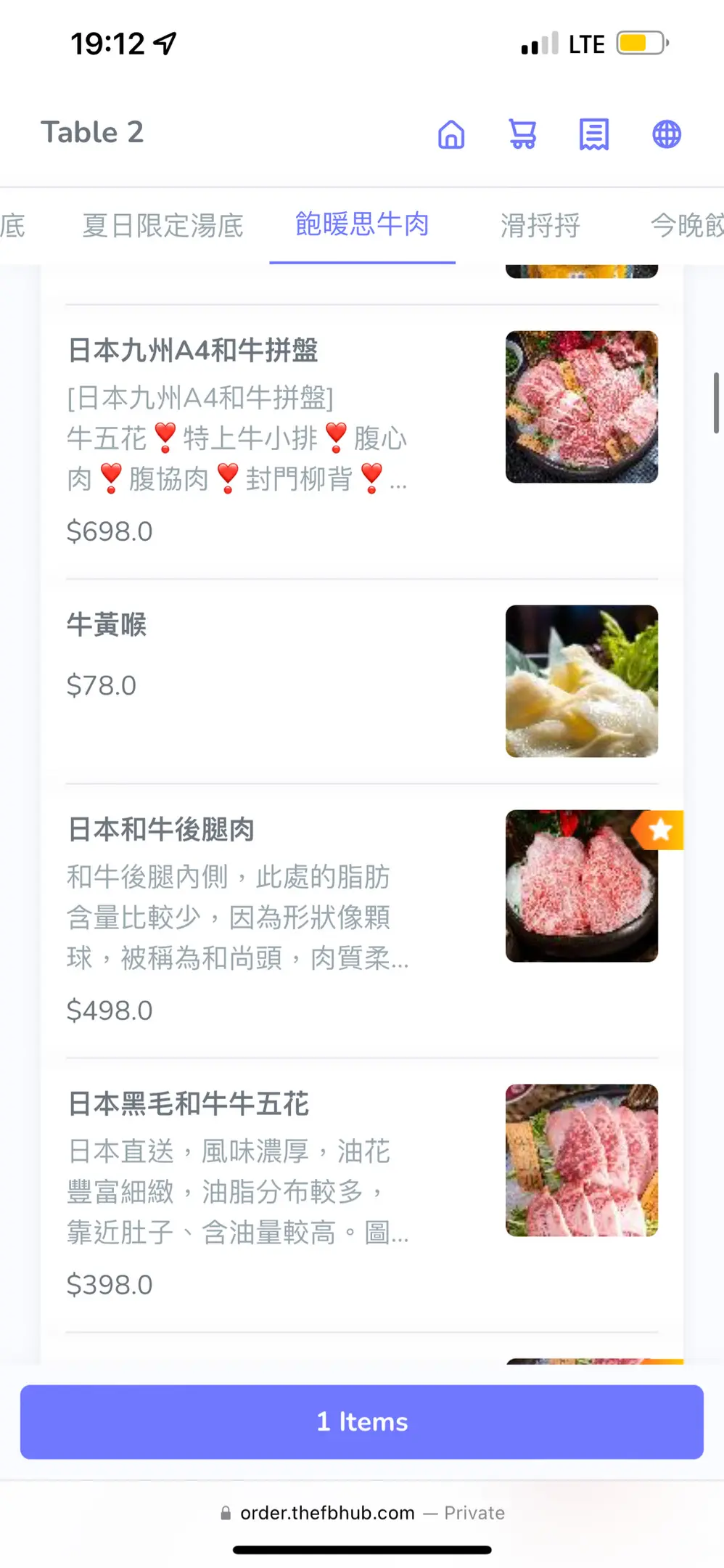
Task: Open the shopping cart
Action: (x=522, y=134)
